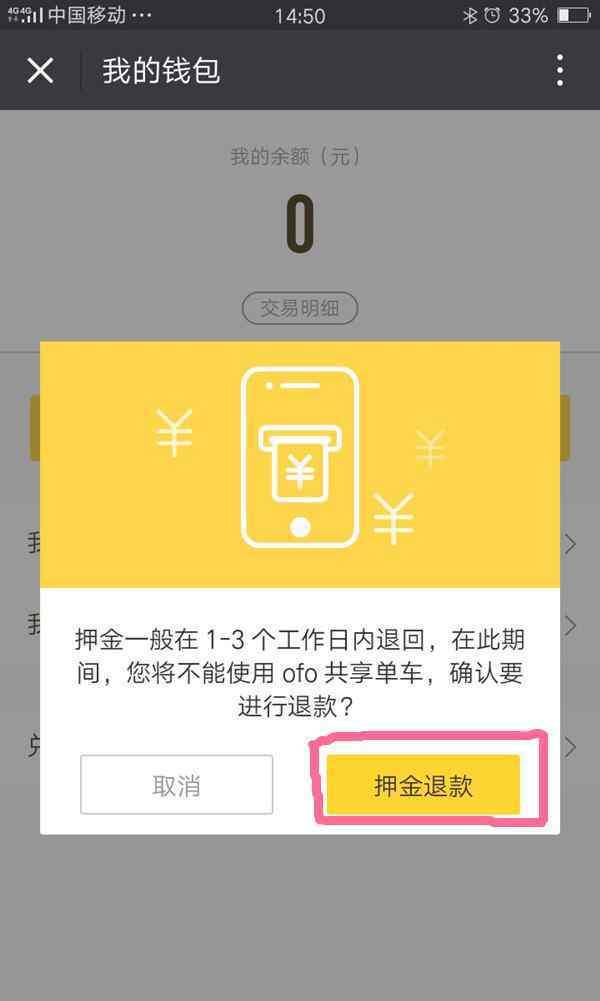Close the 我的钱包 page
Image resolution: width=600 pixels, height=1001 pixels.
coord(40,70)
